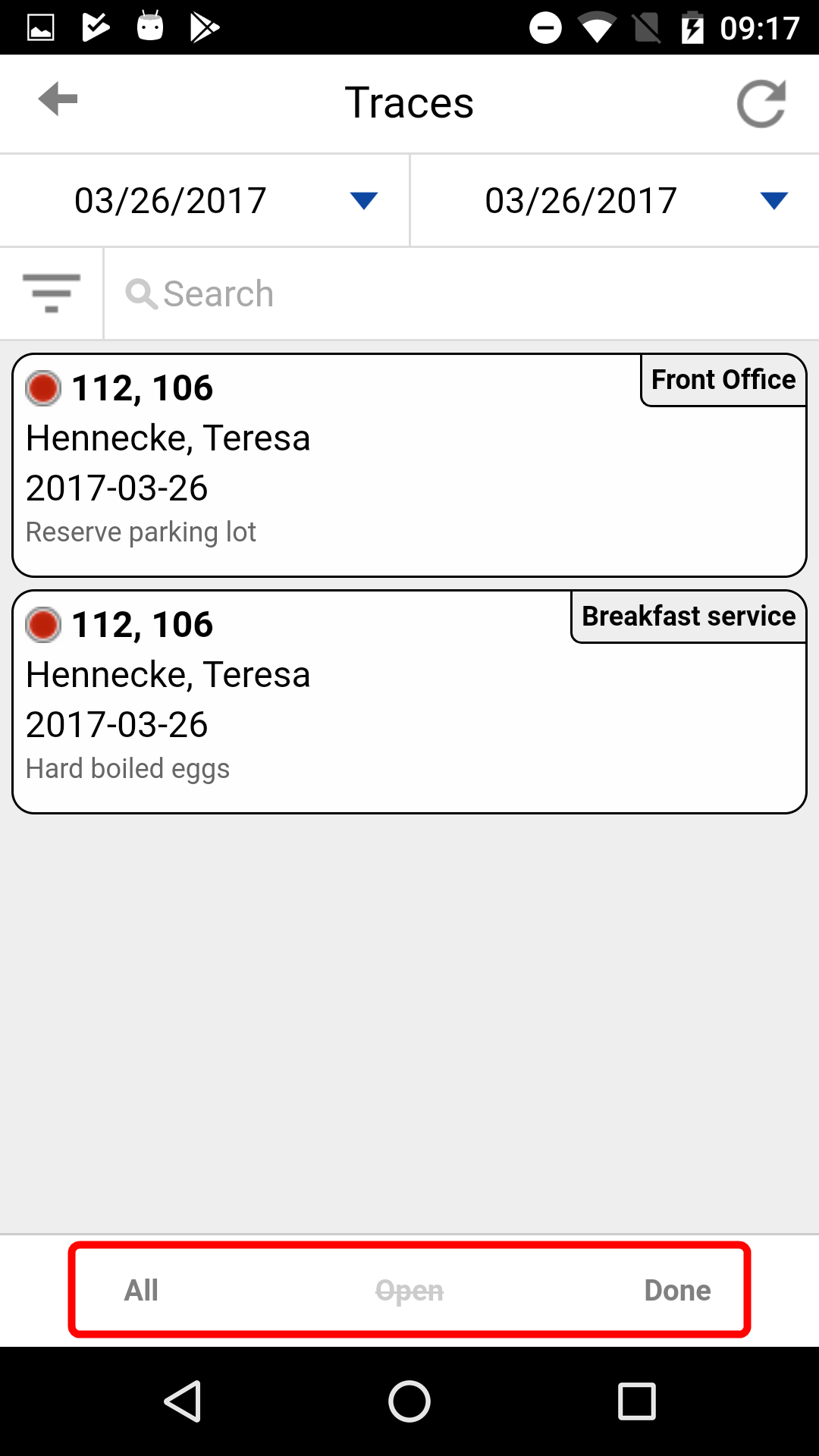This screenshot has height=1456, width=819.
Task: Select the Open tab
Action: click(x=409, y=1290)
